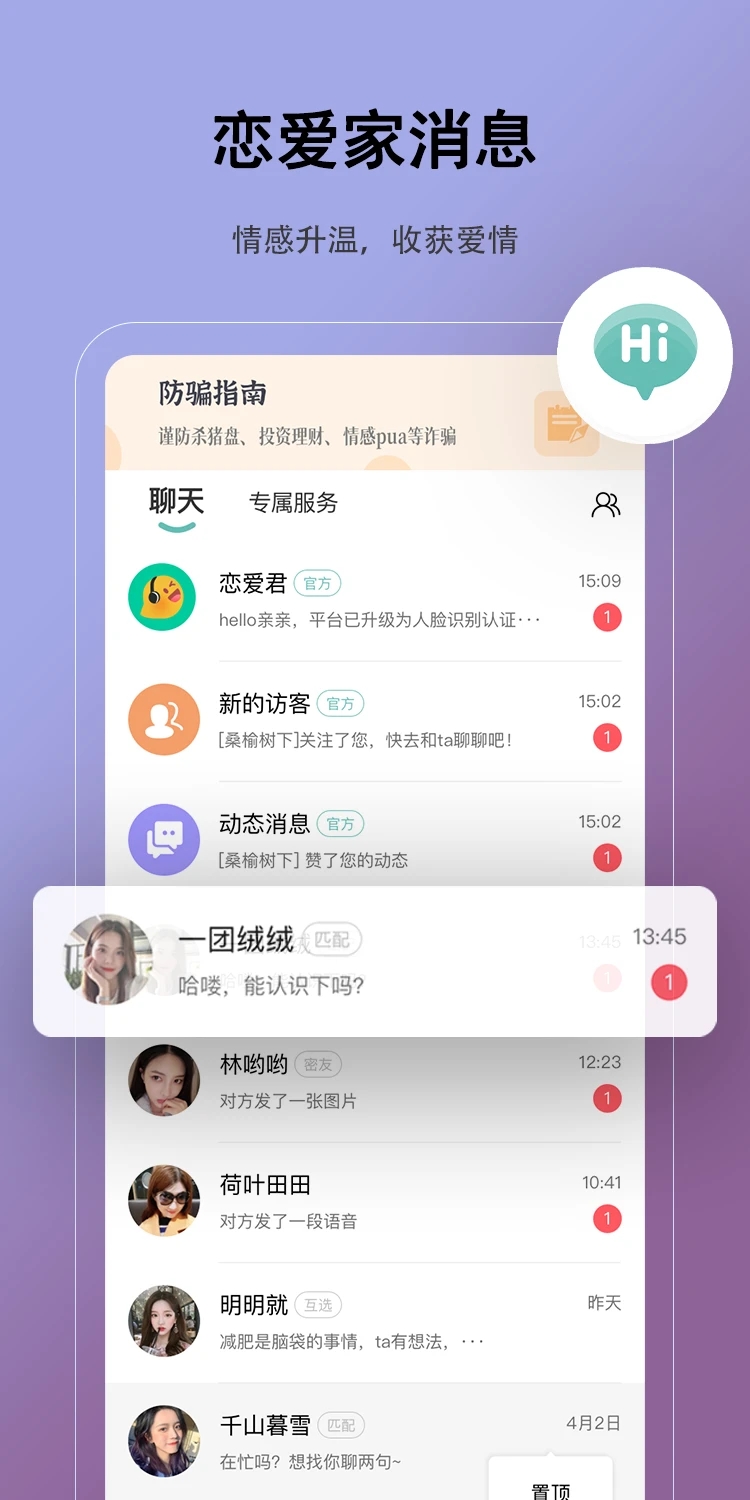Click the contacts icon at top right

[x=605, y=505]
